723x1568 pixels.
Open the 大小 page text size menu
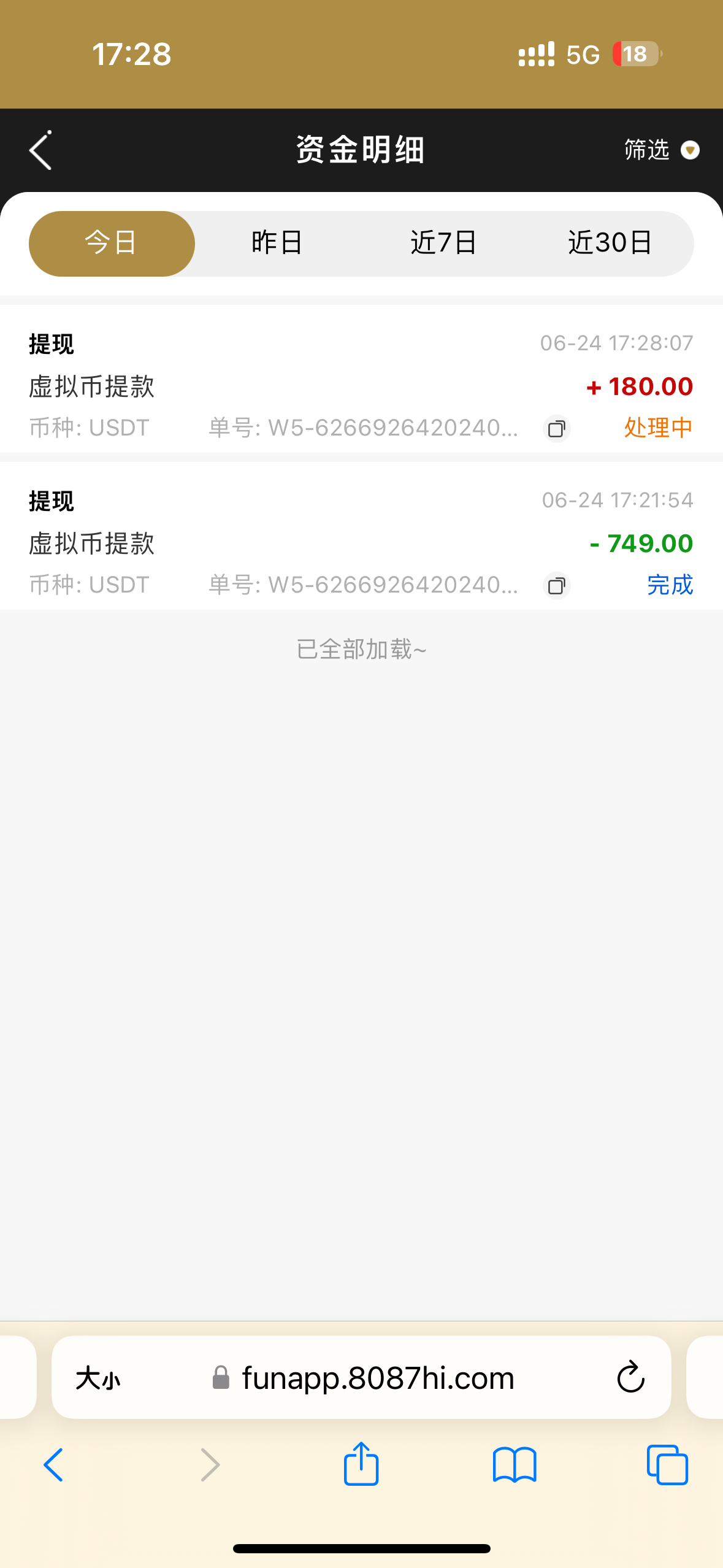[x=98, y=1378]
